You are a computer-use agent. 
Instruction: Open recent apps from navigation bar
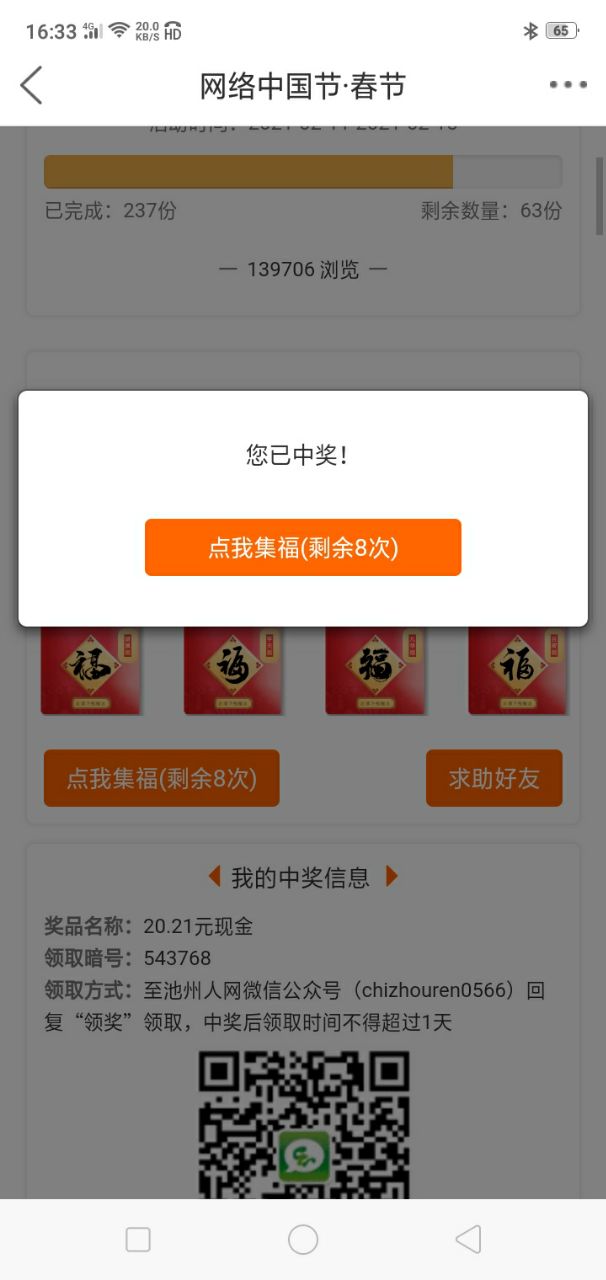point(138,1240)
